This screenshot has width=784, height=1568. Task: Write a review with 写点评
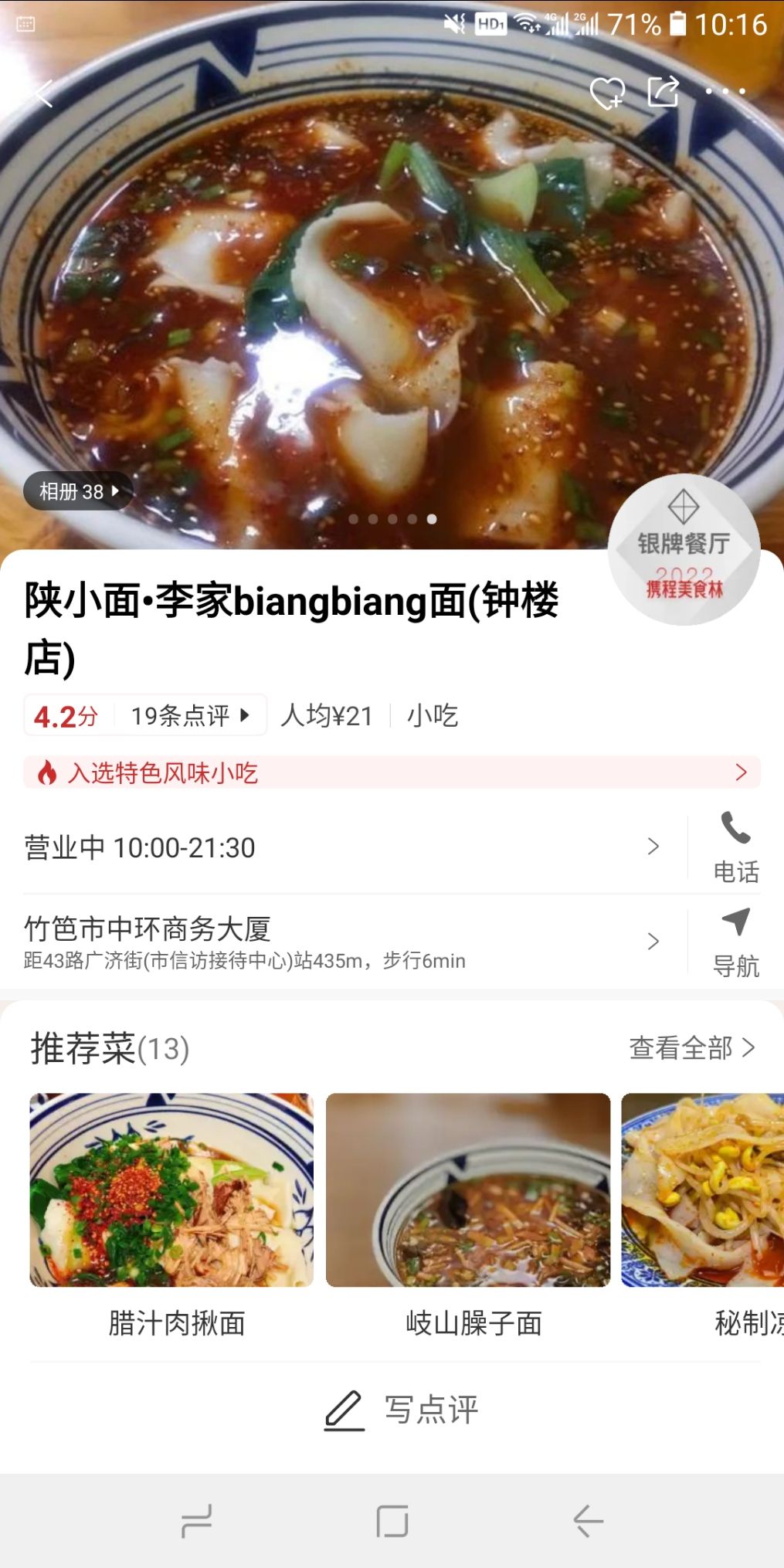pyautogui.click(x=402, y=1410)
